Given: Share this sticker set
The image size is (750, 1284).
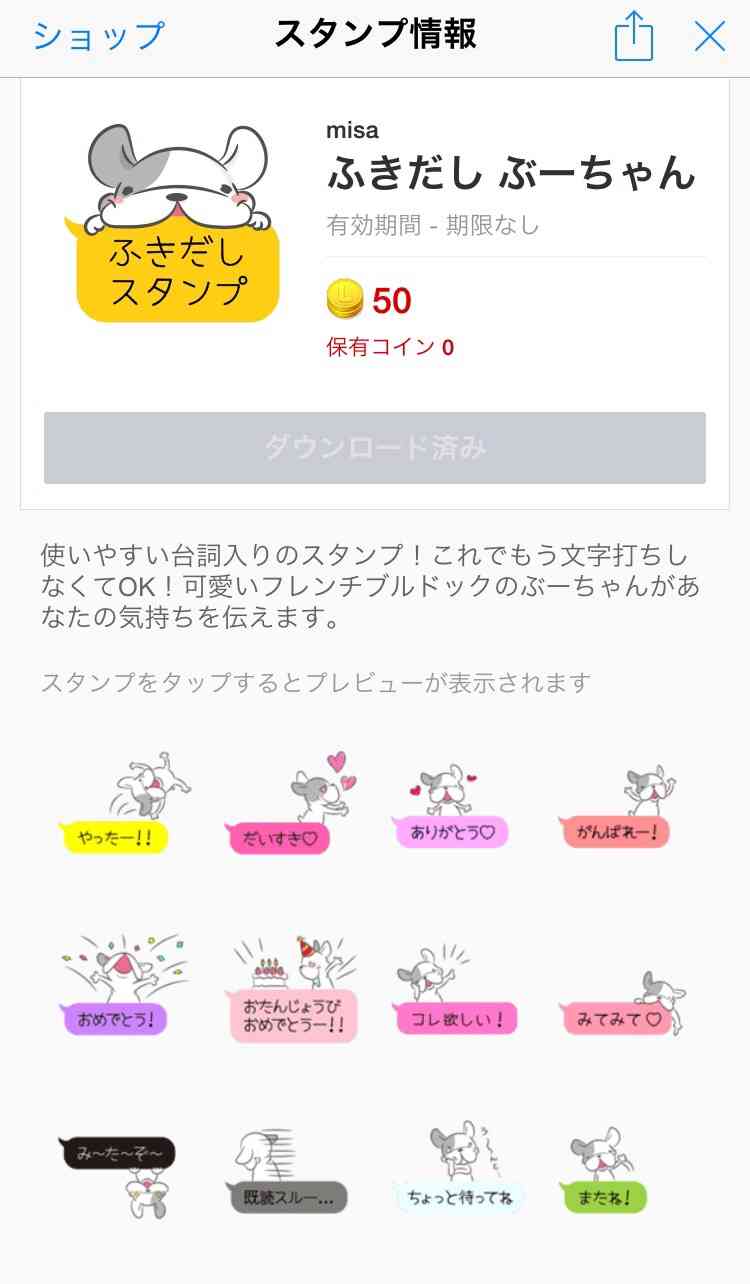Looking at the screenshot, I should pos(634,36).
